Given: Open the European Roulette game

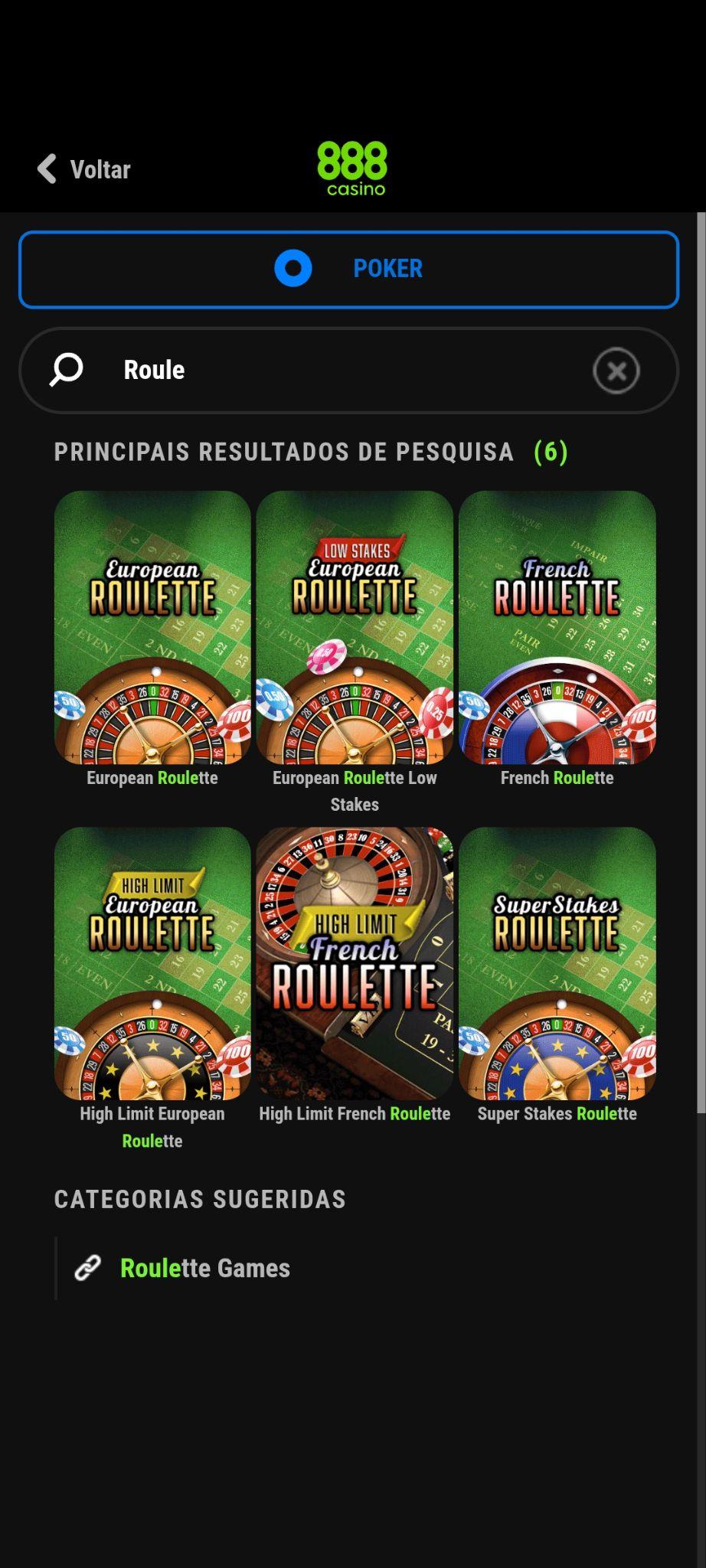Looking at the screenshot, I should click(152, 628).
